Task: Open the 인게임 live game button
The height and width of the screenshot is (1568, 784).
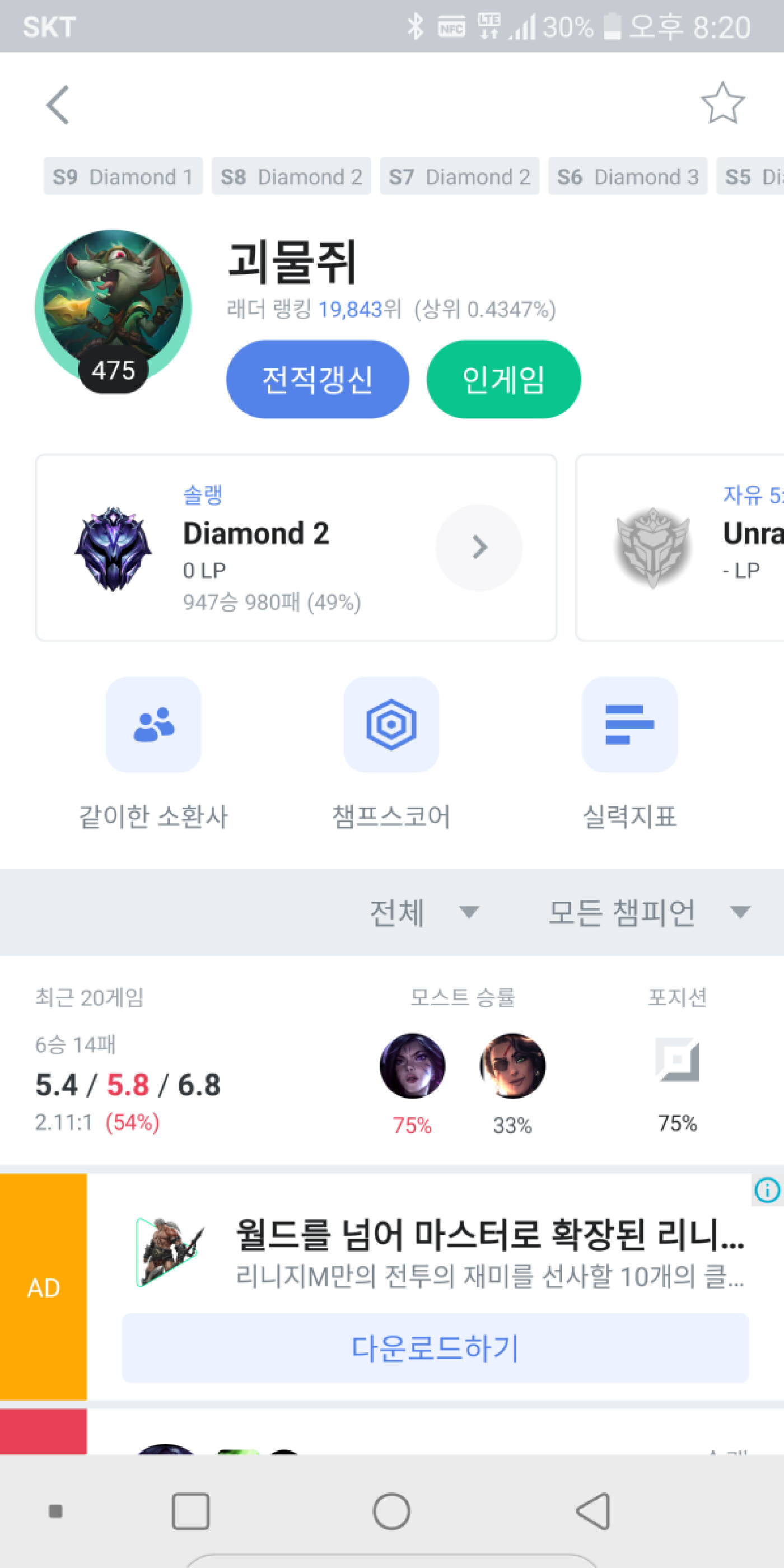Action: point(503,379)
